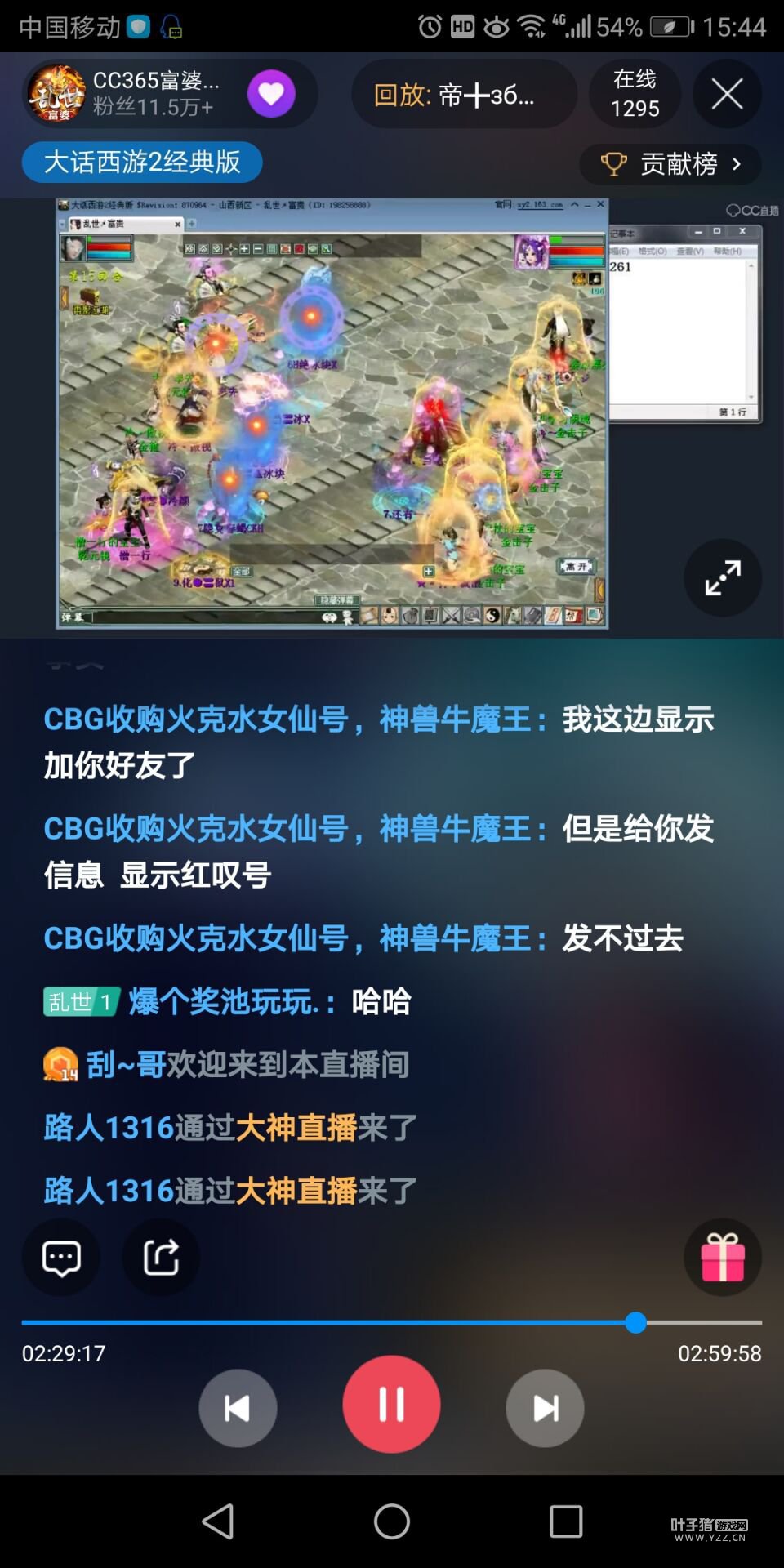Screen dimensions: 784x1568
Task: Return to the system home screen
Action: pyautogui.click(x=392, y=1521)
